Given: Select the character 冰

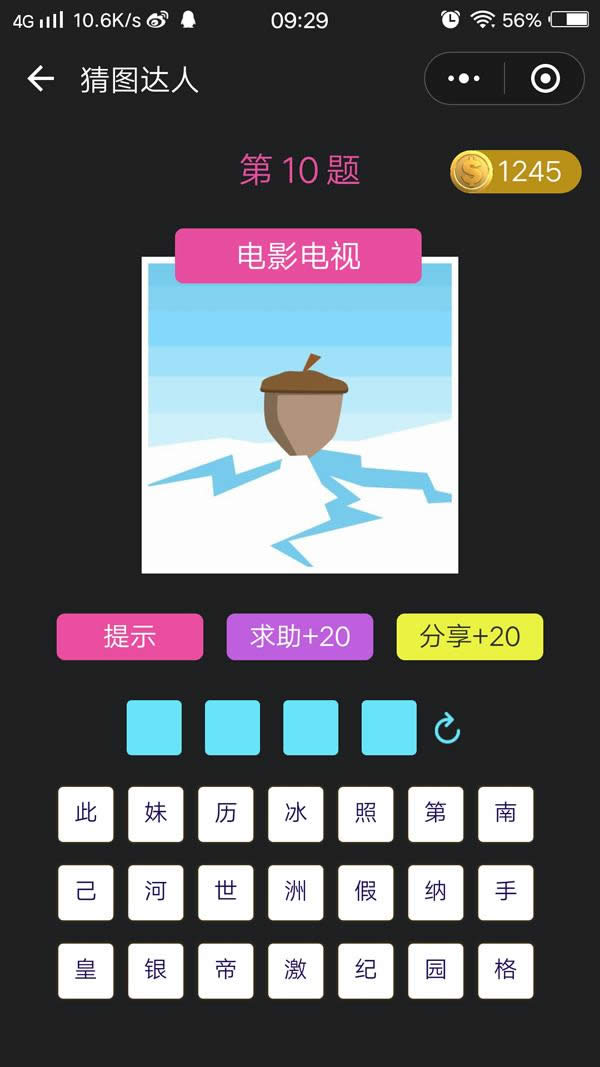Looking at the screenshot, I should pos(296,814).
